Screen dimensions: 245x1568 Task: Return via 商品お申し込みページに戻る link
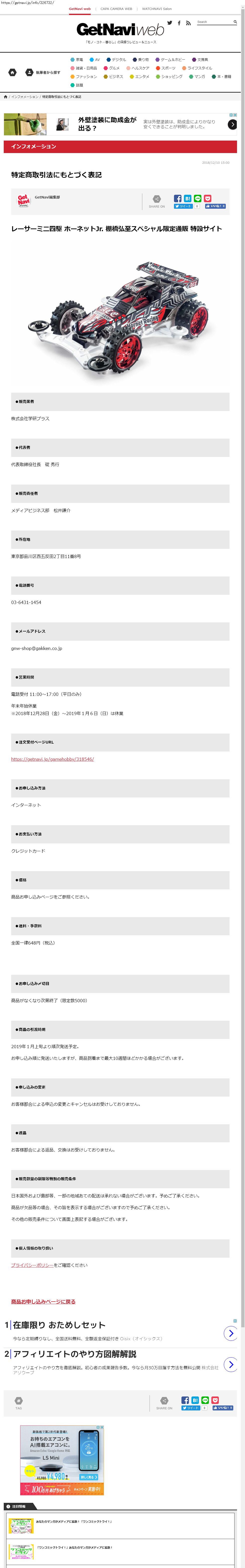click(43, 1301)
